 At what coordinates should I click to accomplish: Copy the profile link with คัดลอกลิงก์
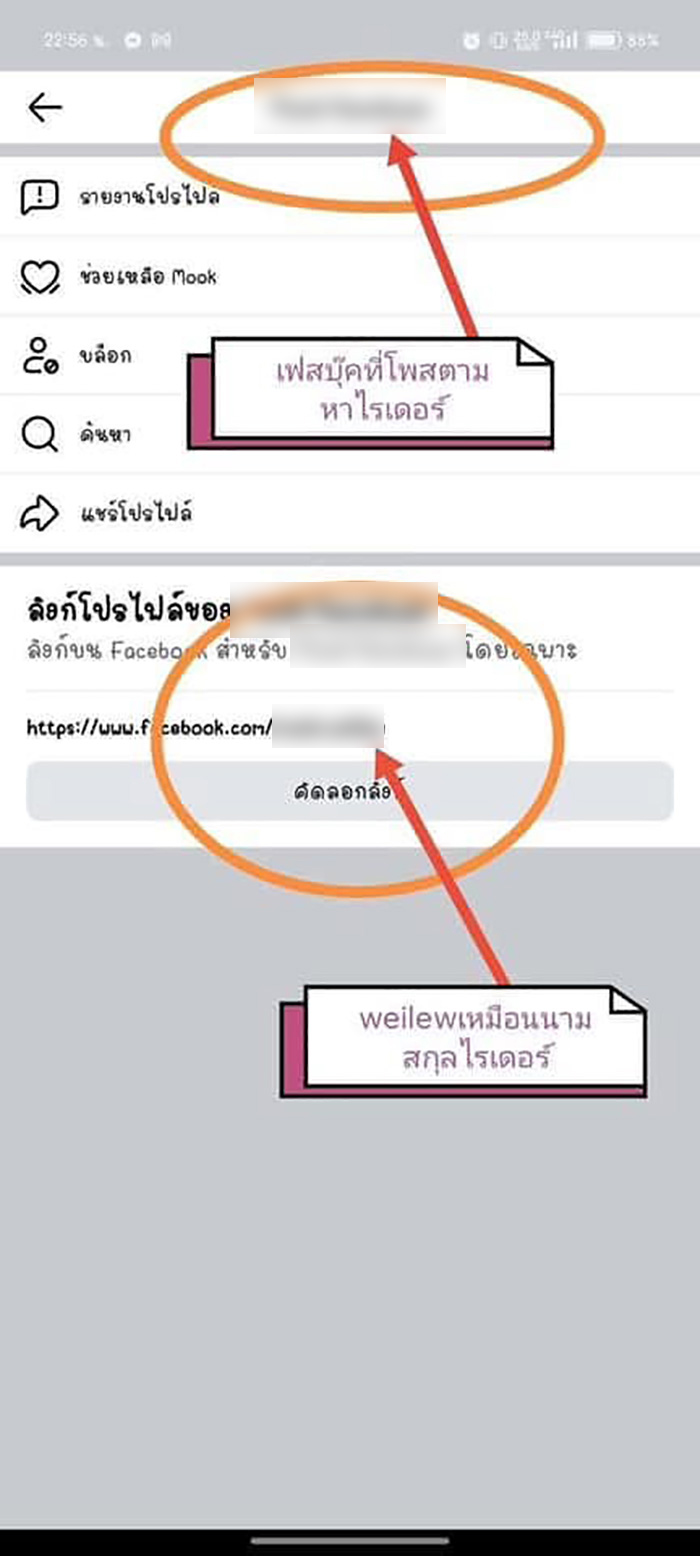point(349,791)
